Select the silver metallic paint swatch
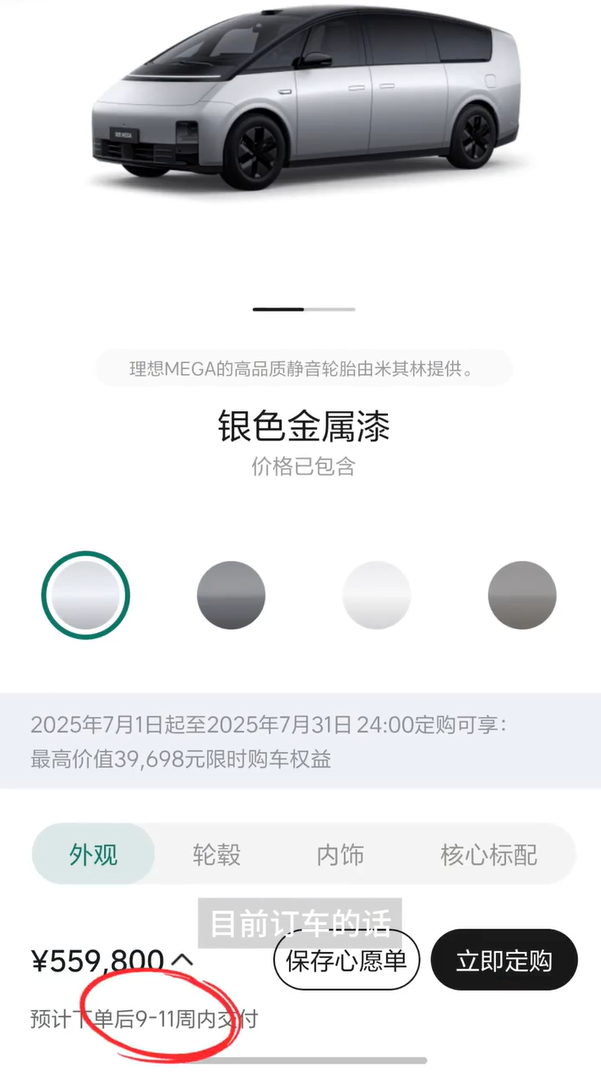The height and width of the screenshot is (1072, 601). 85,595
